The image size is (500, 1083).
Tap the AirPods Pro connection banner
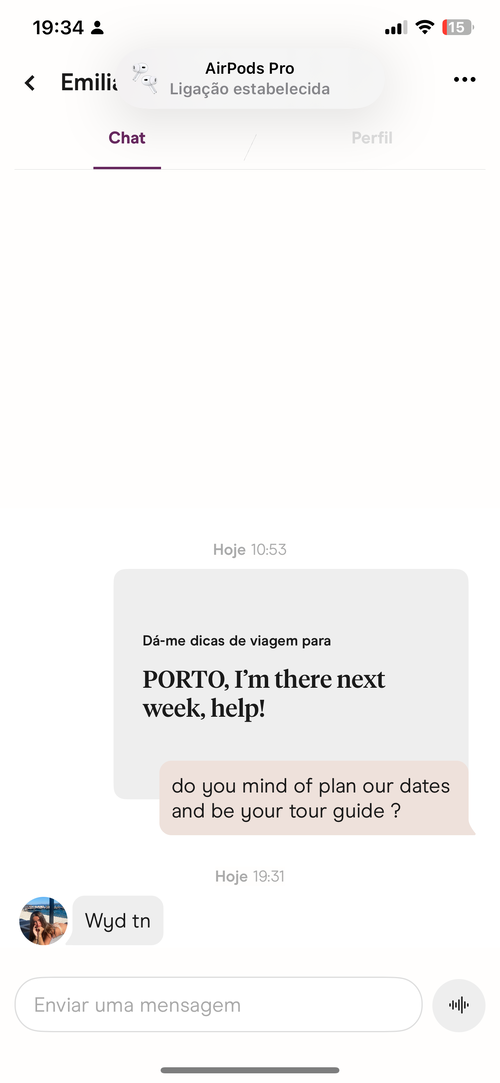(250, 79)
